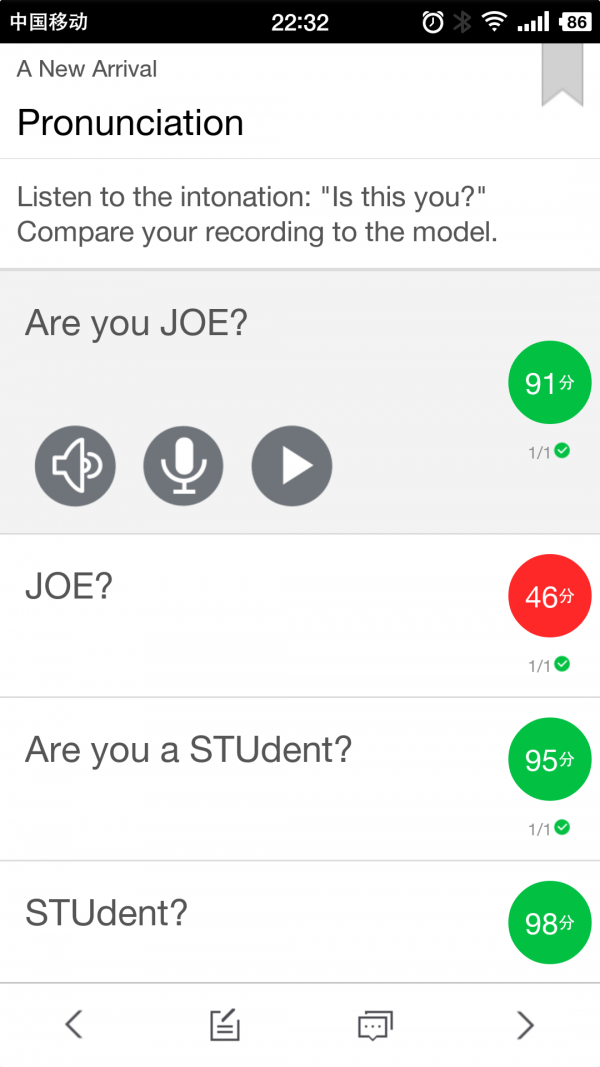The height and width of the screenshot is (1067, 600).
Task: Play the model audio for Are you JOE?
Action: [76, 466]
